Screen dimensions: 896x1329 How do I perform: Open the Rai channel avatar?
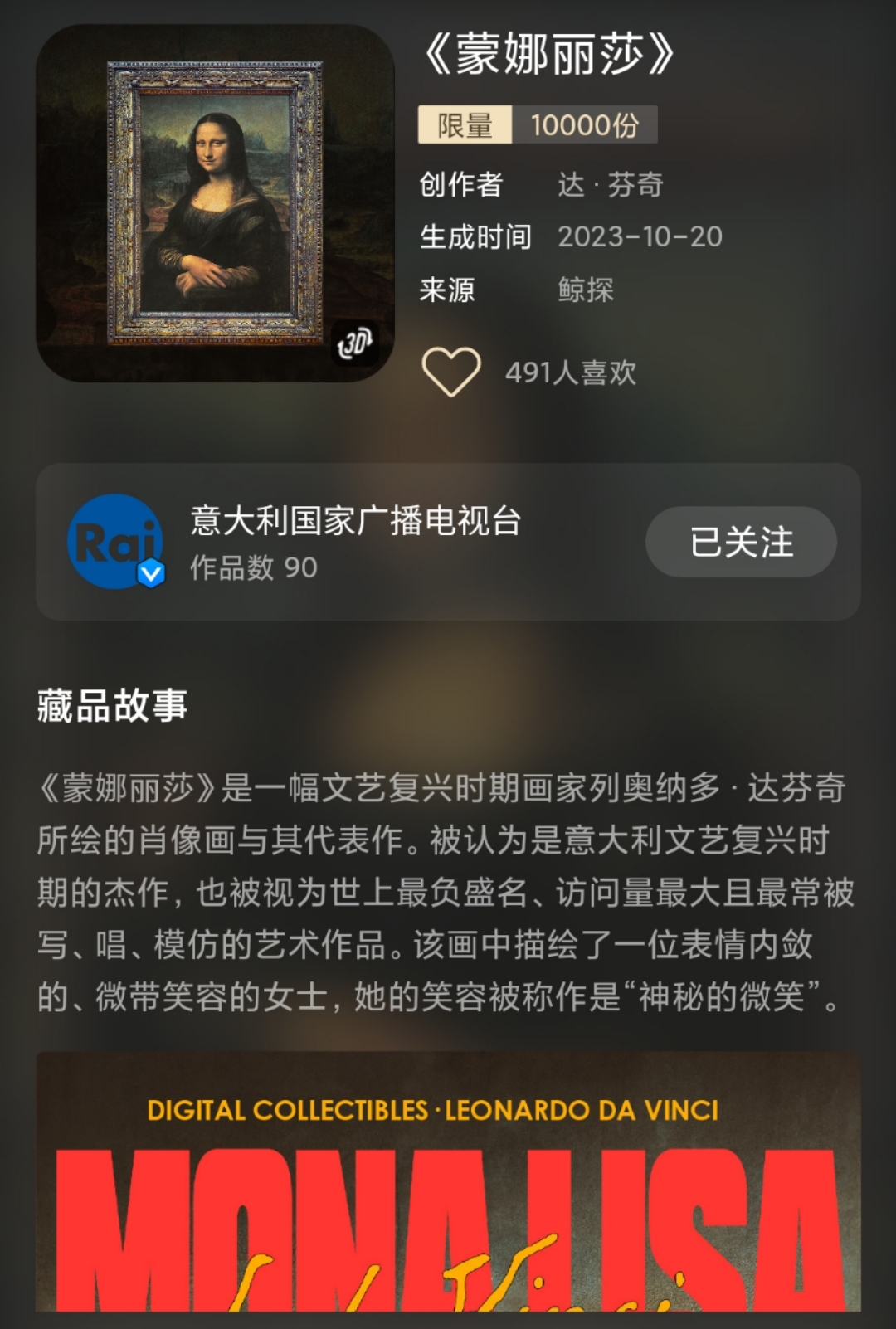click(x=112, y=543)
